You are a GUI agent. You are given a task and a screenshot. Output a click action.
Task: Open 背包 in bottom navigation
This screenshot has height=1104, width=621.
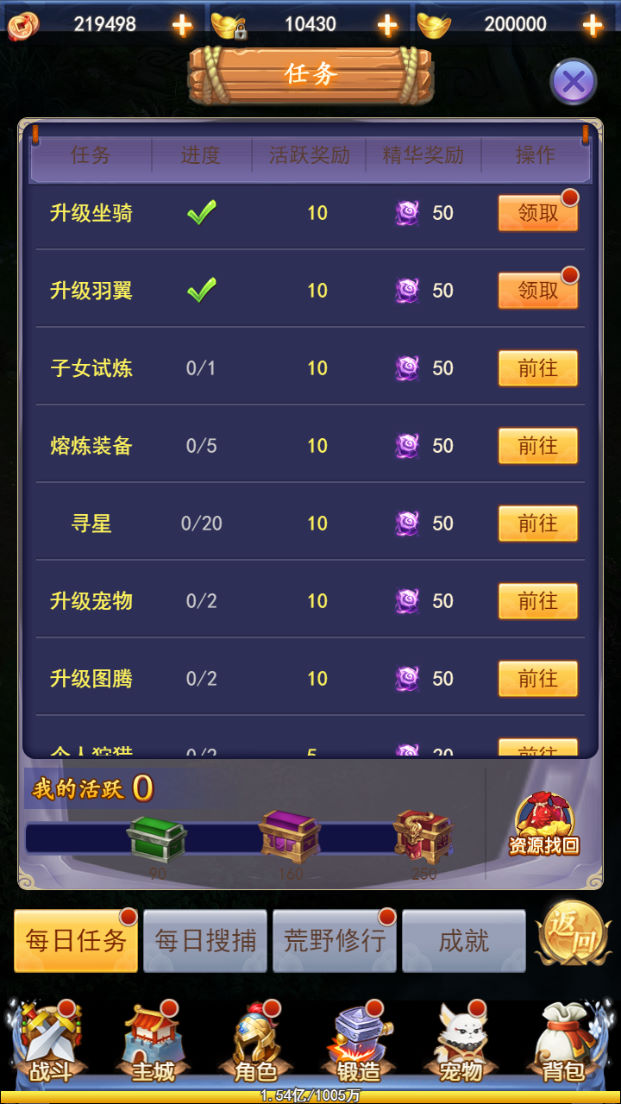[x=563, y=1044]
